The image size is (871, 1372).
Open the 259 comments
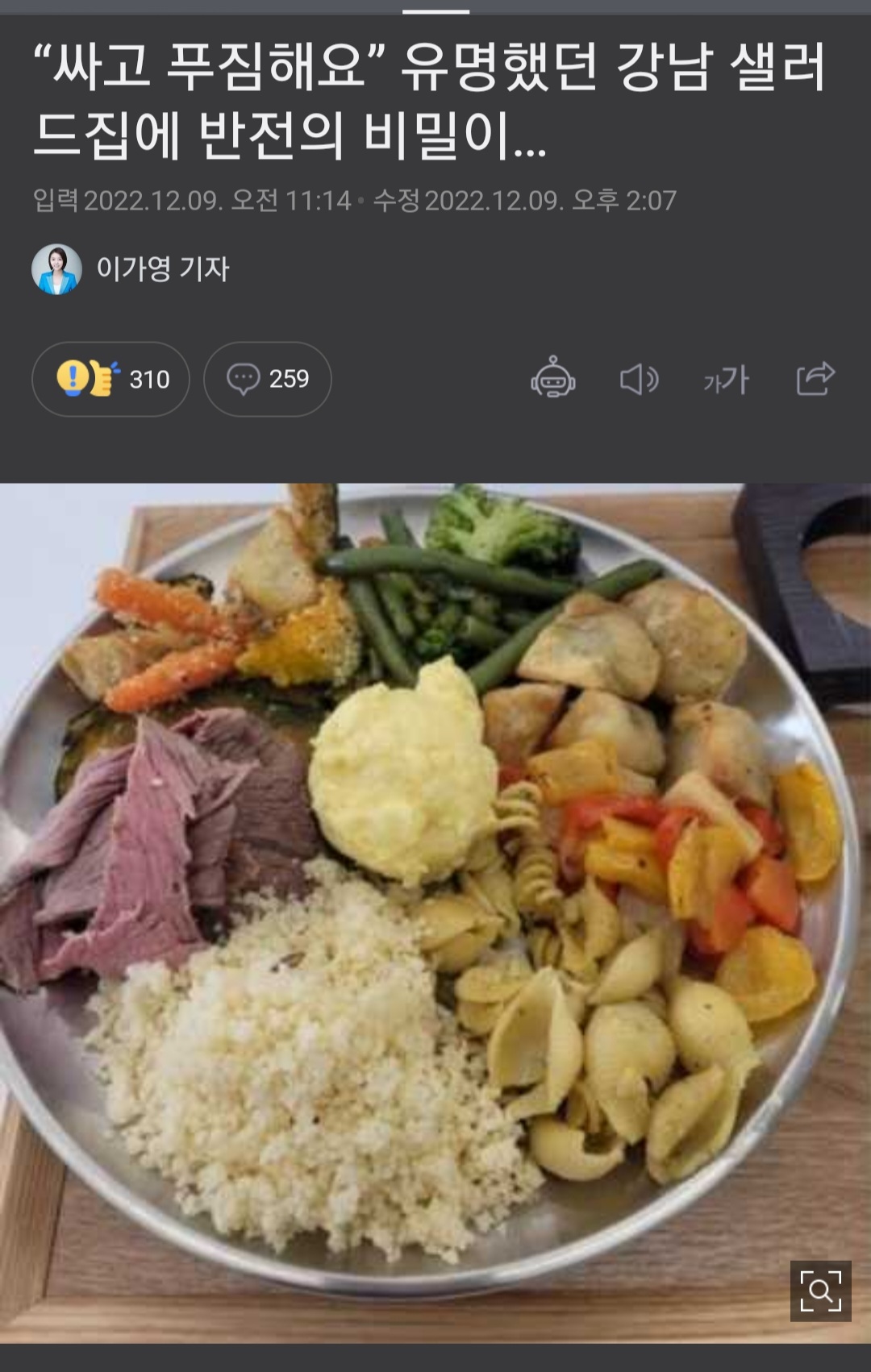pos(267,379)
